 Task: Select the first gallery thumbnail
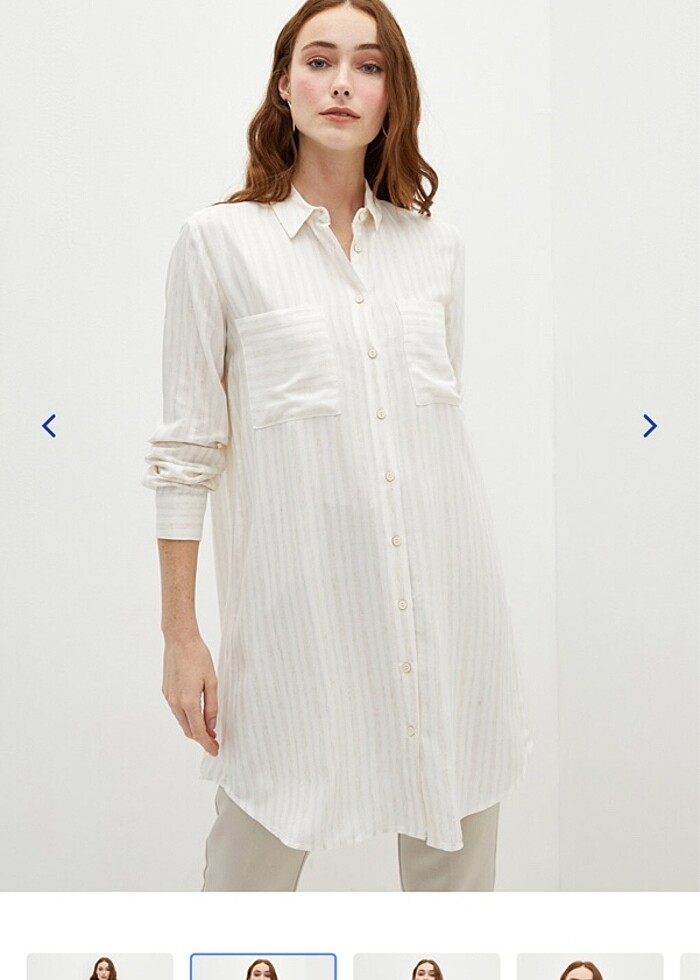point(100,967)
